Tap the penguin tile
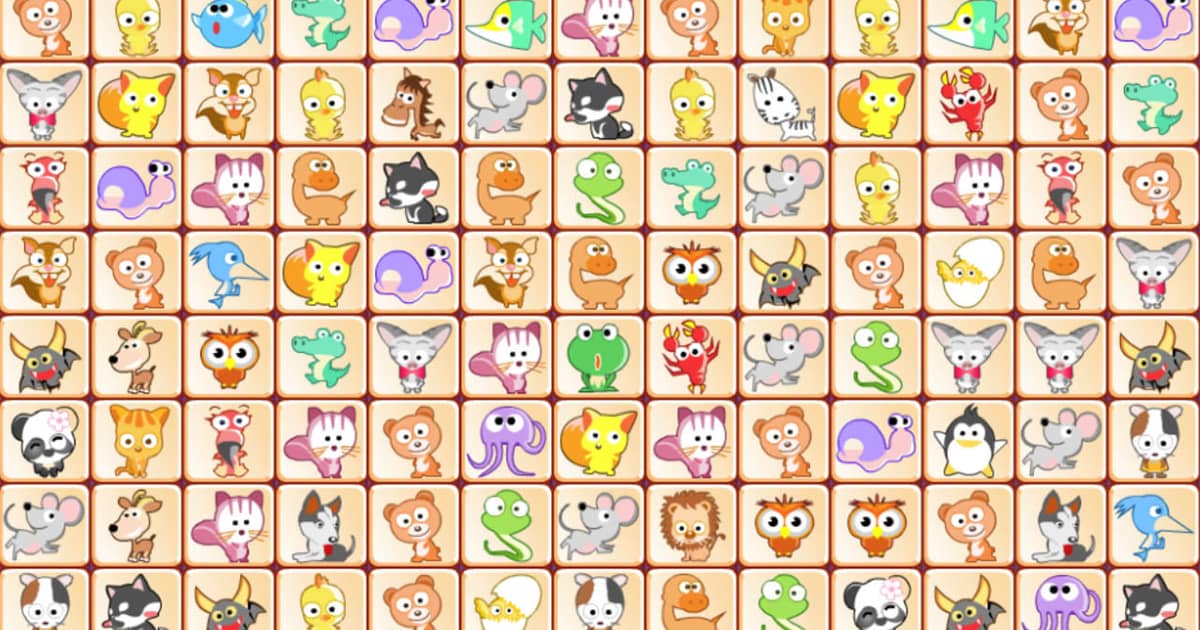Image resolution: width=1200 pixels, height=630 pixels. (x=967, y=441)
